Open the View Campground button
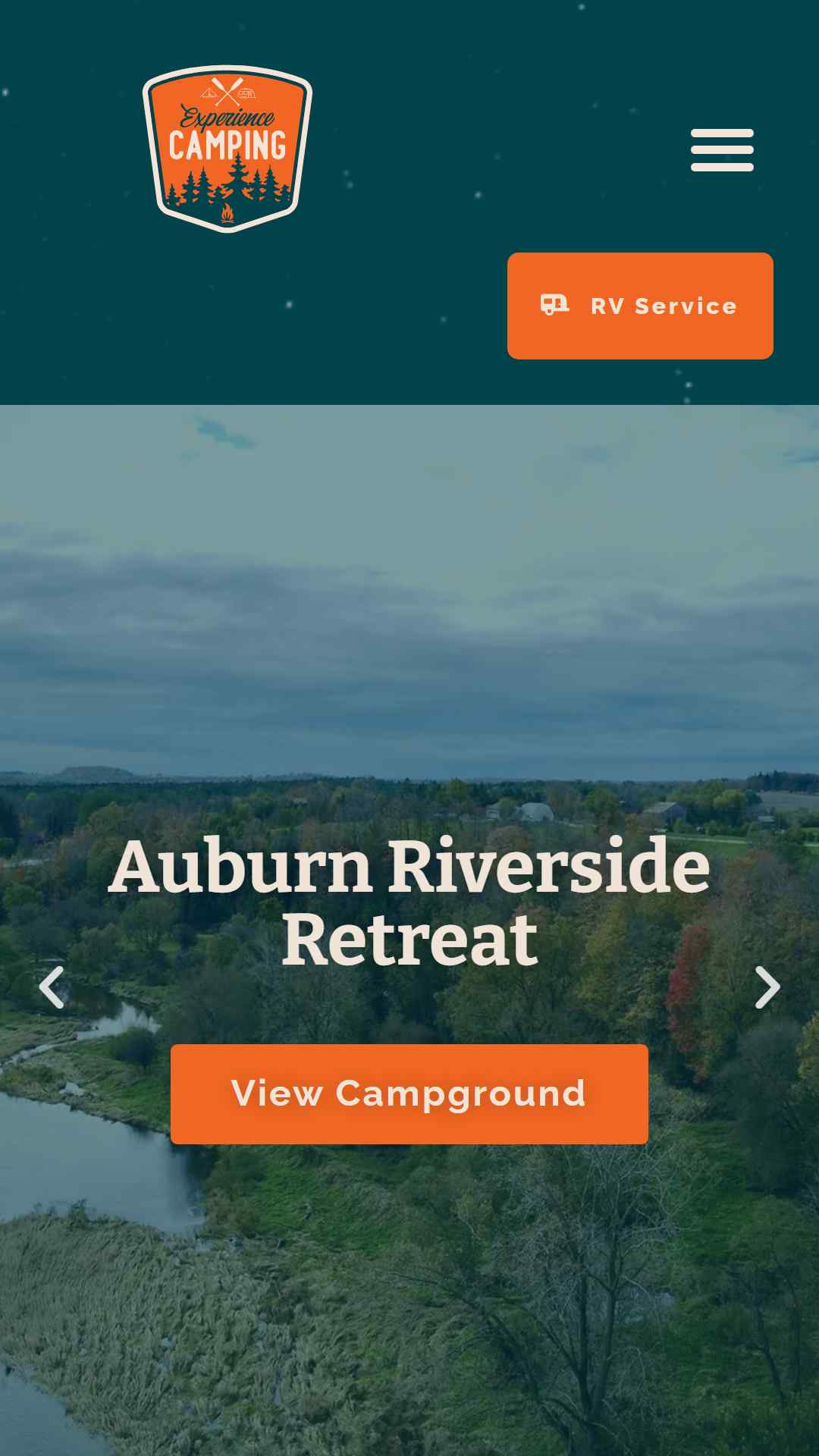This screenshot has width=819, height=1456. pos(409,1094)
